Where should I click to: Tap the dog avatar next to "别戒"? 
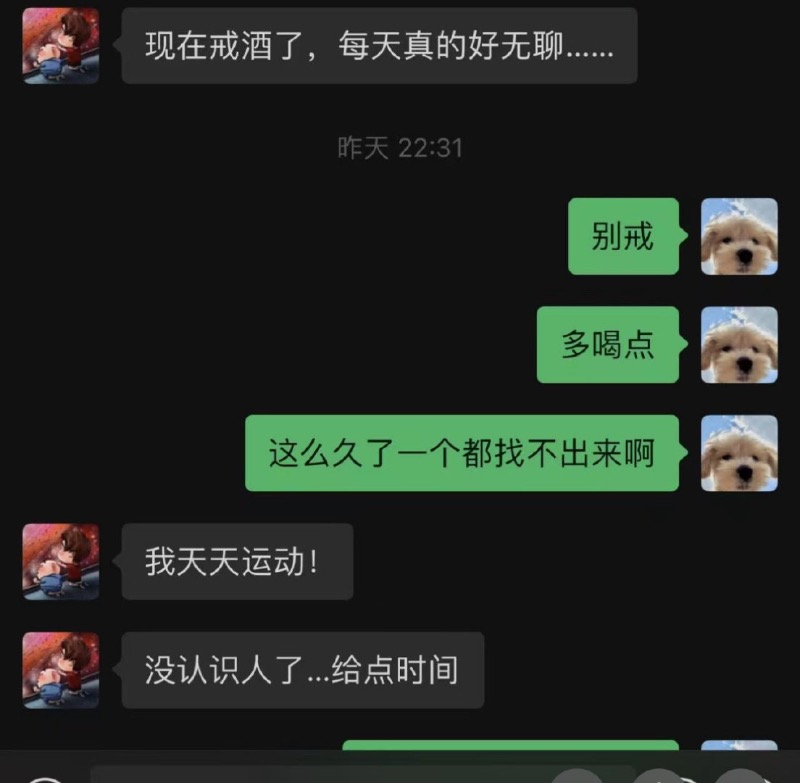(739, 236)
